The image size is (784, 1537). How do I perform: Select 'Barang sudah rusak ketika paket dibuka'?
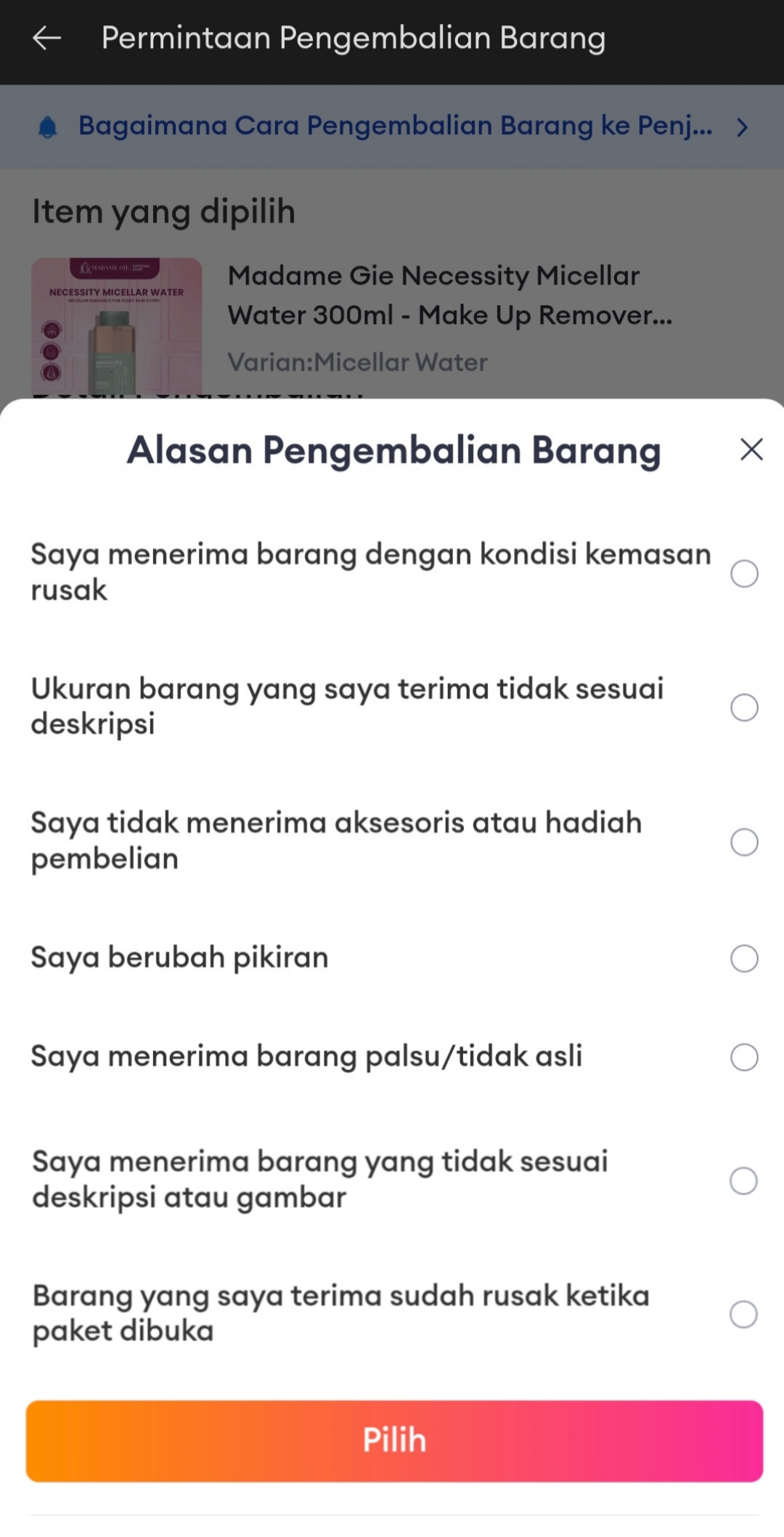click(x=743, y=1314)
